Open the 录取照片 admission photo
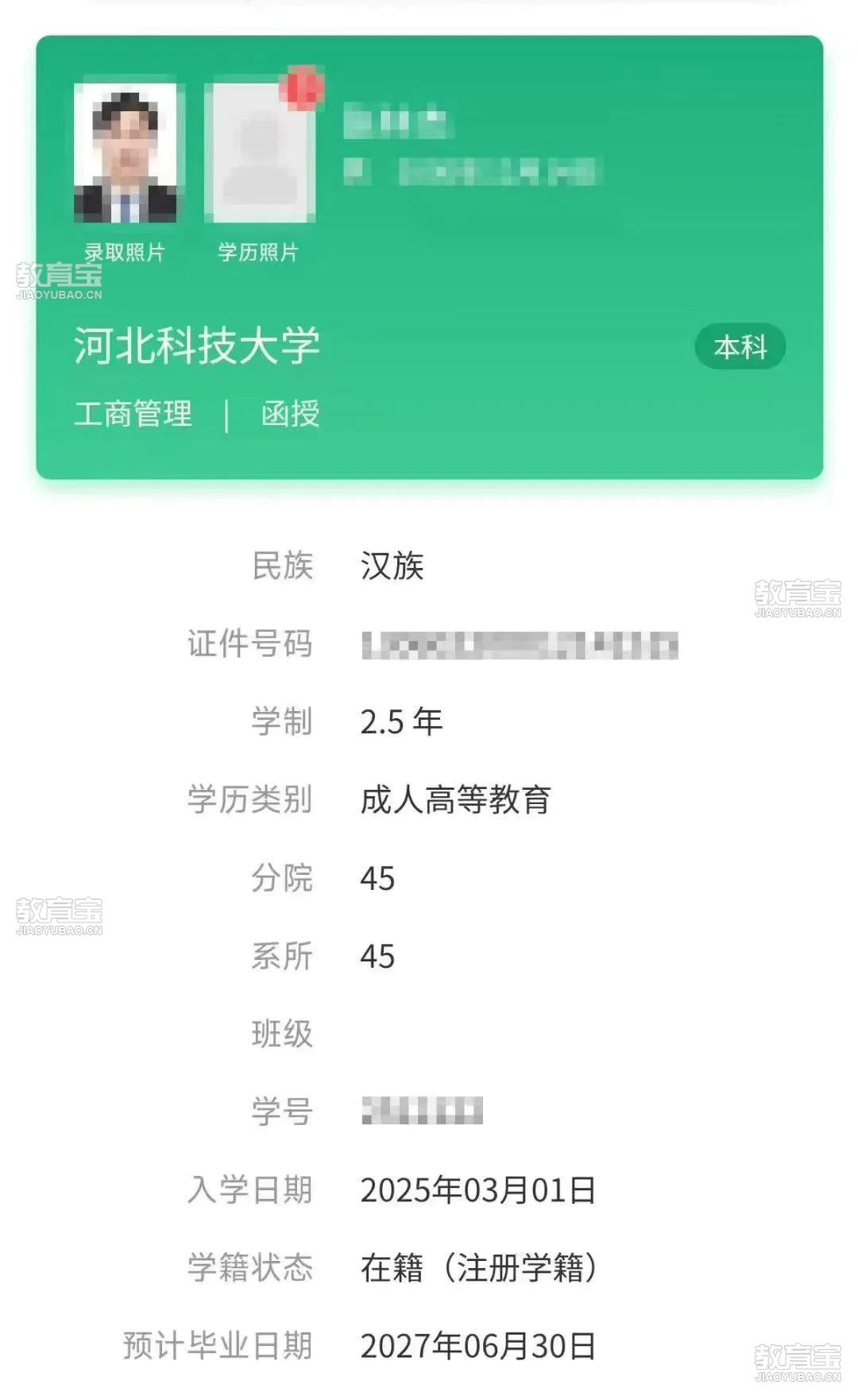This screenshot has width=858, height=1400. pyautogui.click(x=126, y=152)
